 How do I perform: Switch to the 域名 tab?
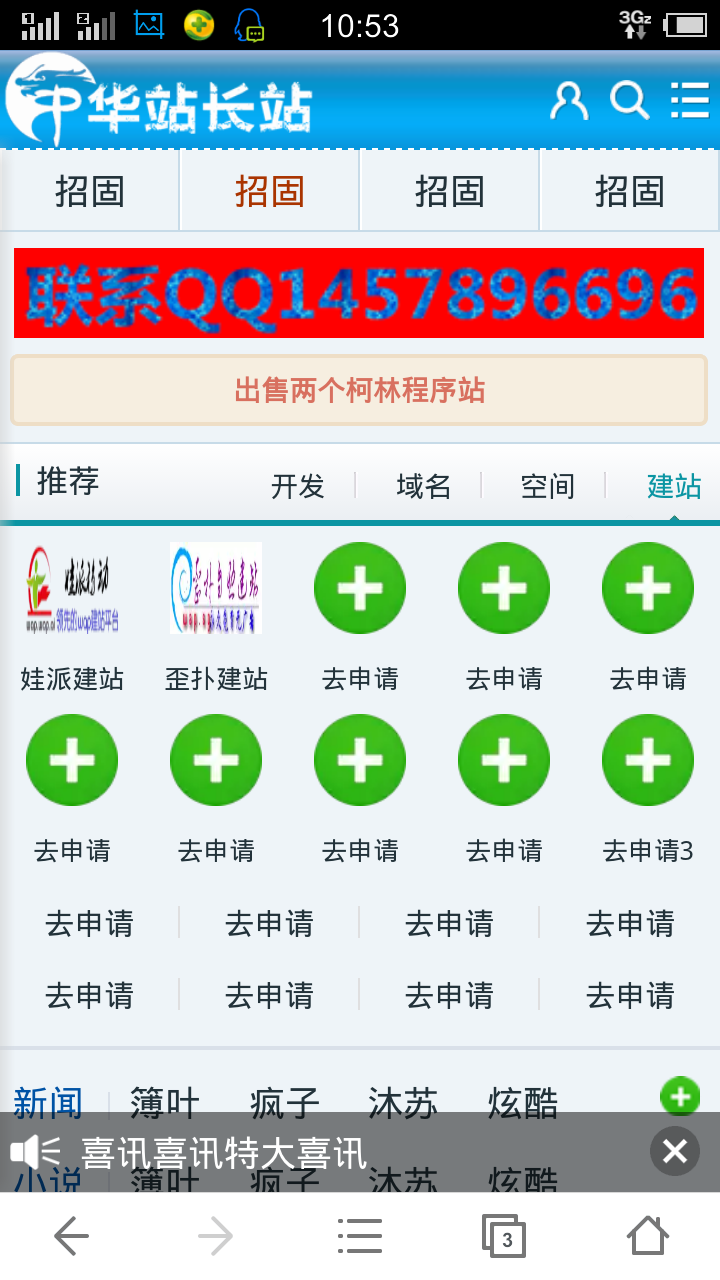(423, 486)
